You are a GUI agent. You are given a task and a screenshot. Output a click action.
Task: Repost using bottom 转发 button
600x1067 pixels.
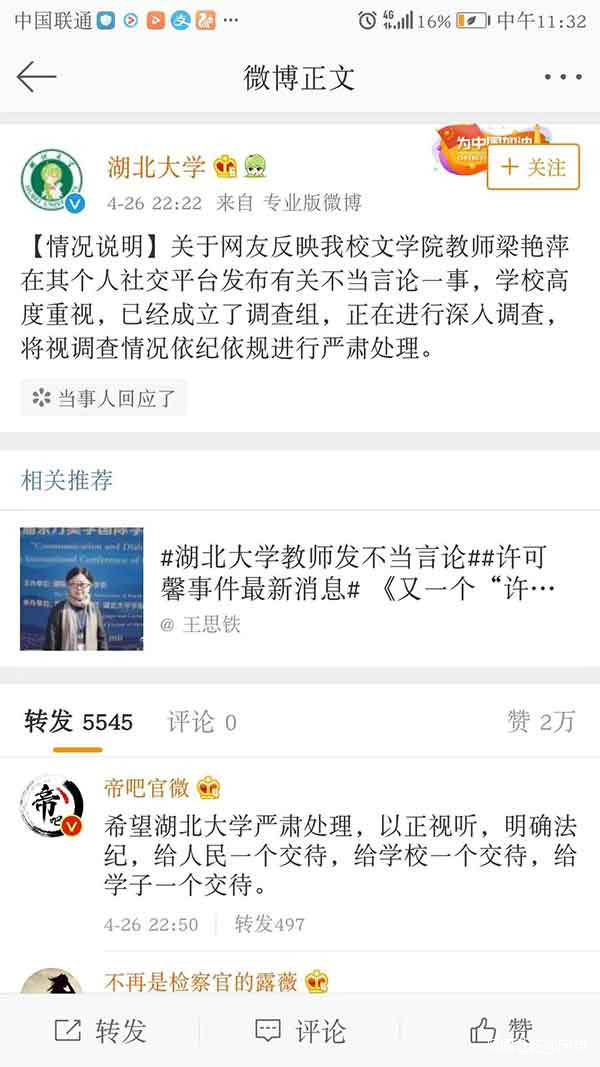pos(100,1031)
